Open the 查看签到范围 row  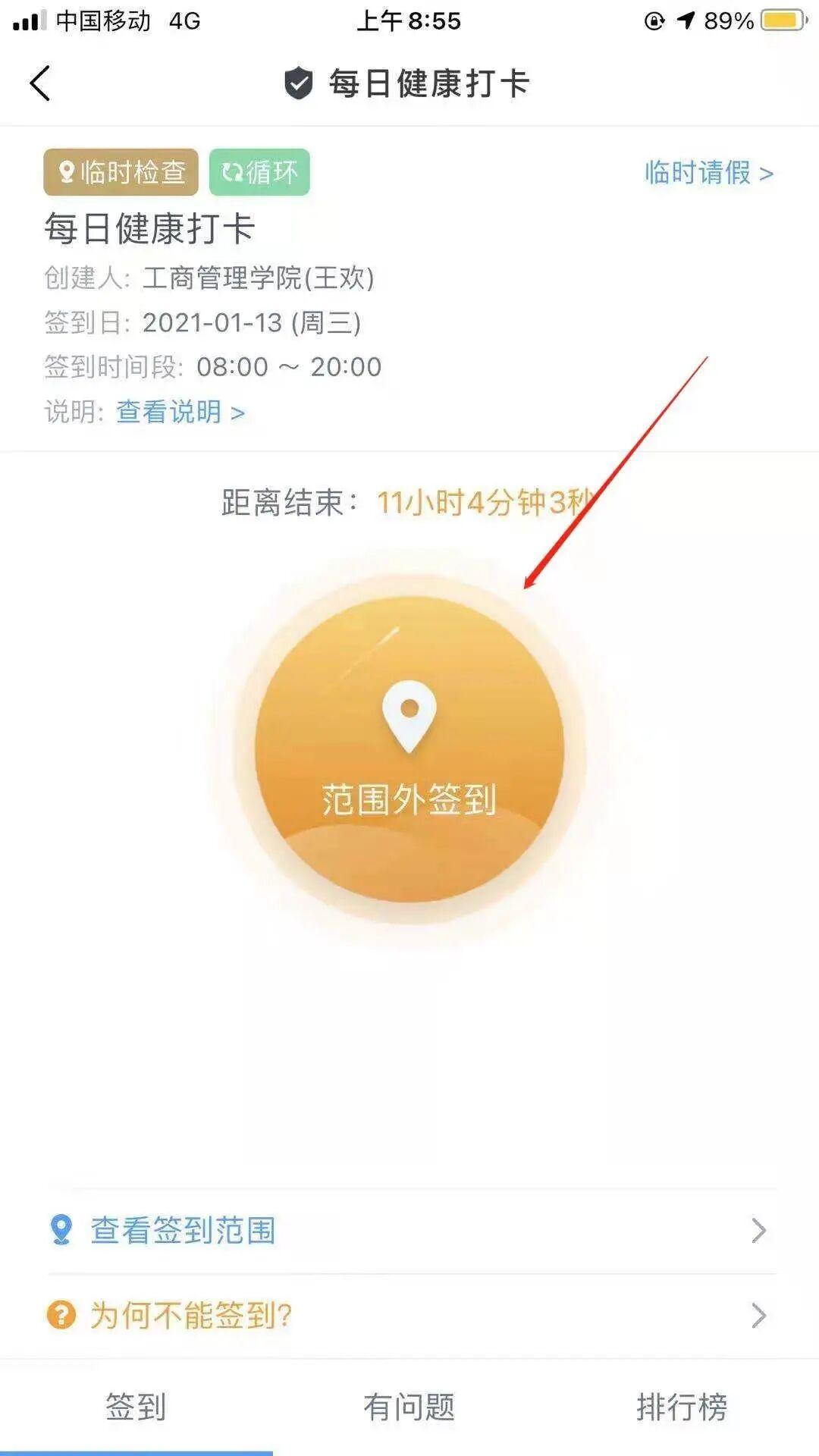pos(409,1230)
